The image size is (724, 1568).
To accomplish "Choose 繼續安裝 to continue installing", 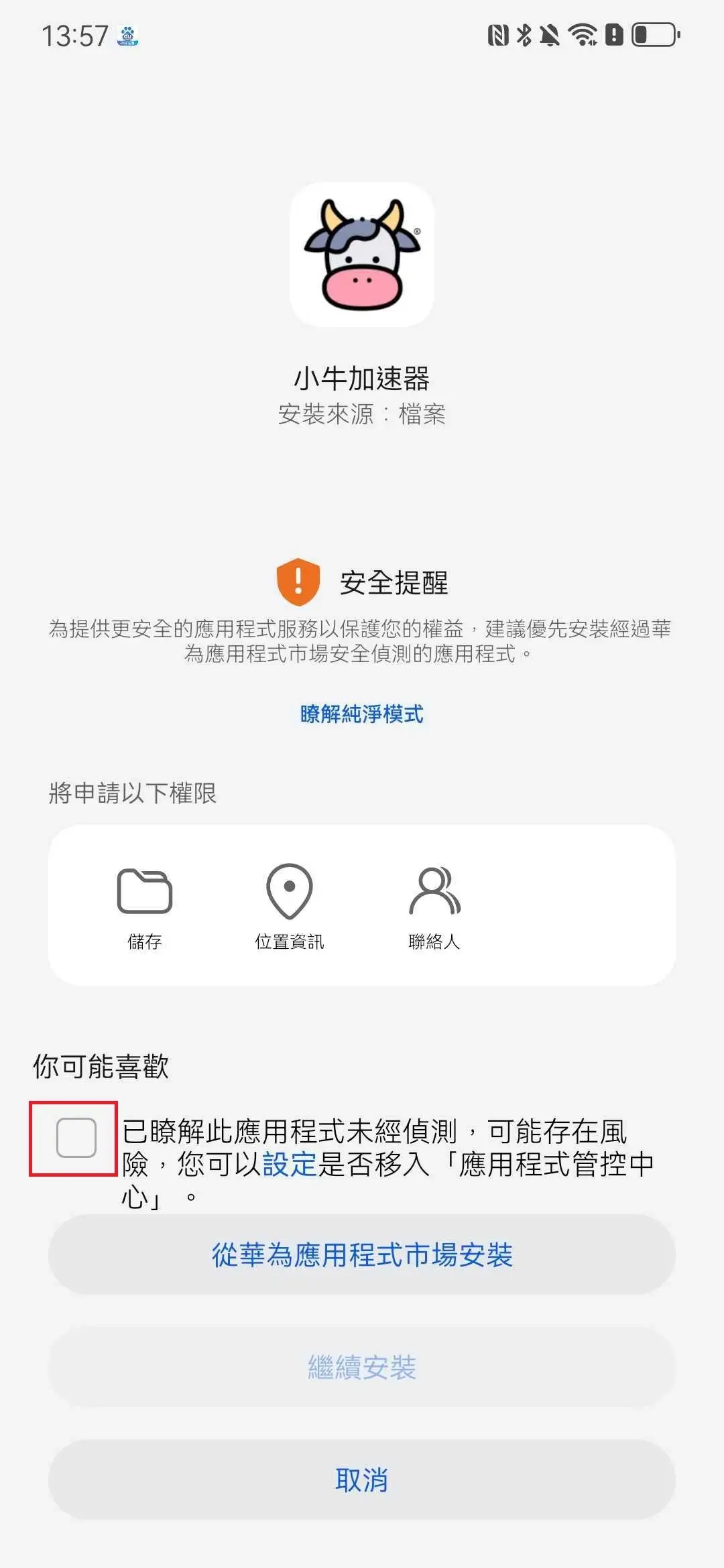I will (x=361, y=1367).
